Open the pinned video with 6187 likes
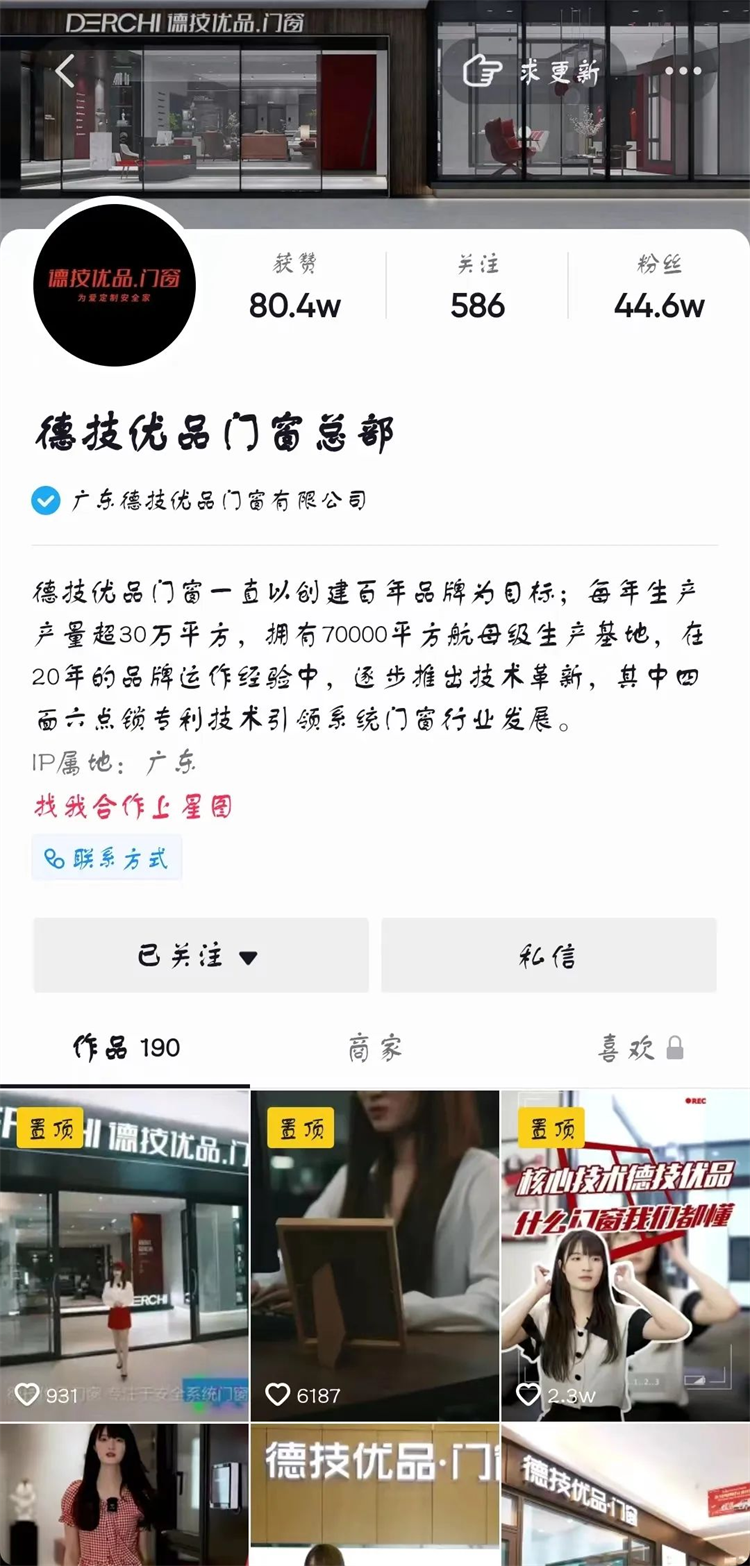The width and height of the screenshot is (750, 1566). coord(375,1255)
